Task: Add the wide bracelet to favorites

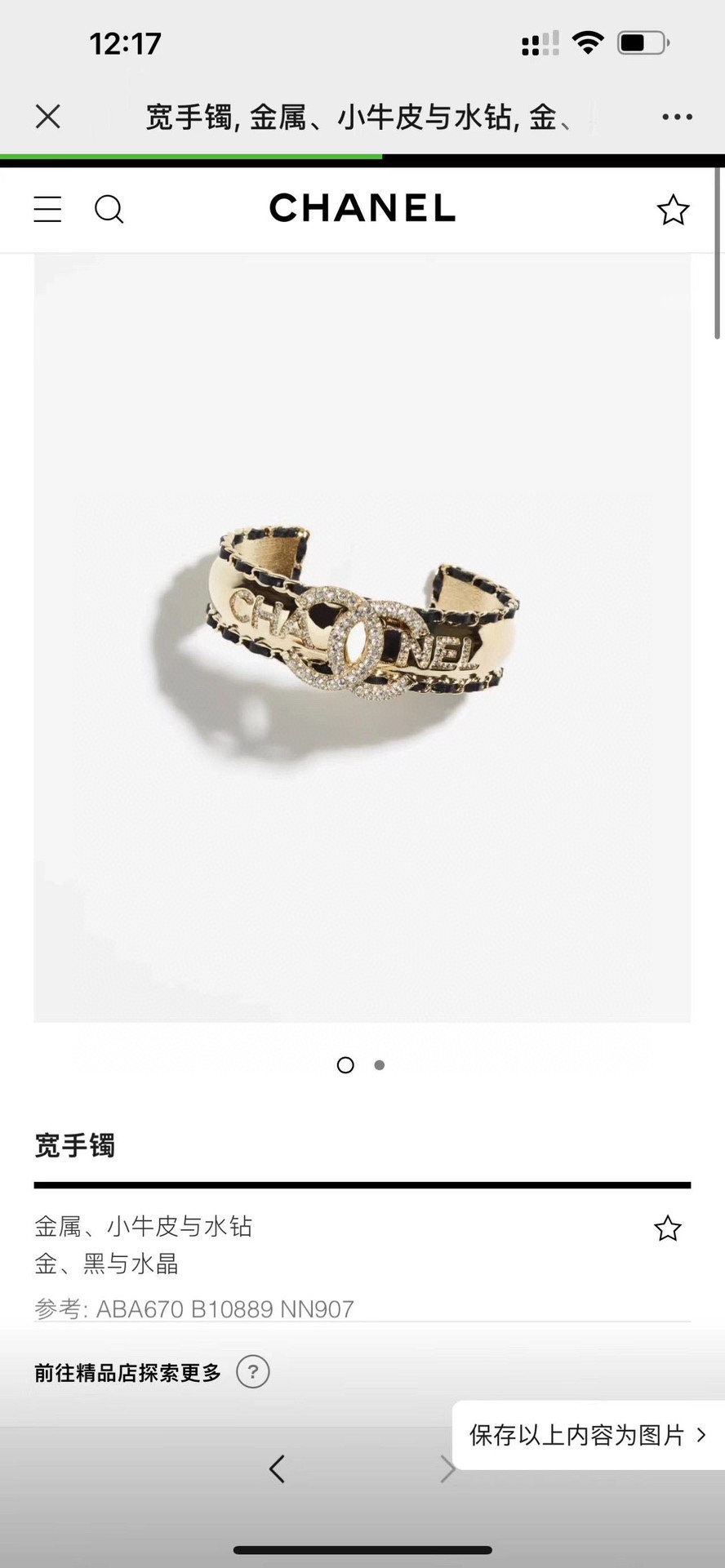Action: pyautogui.click(x=667, y=1228)
